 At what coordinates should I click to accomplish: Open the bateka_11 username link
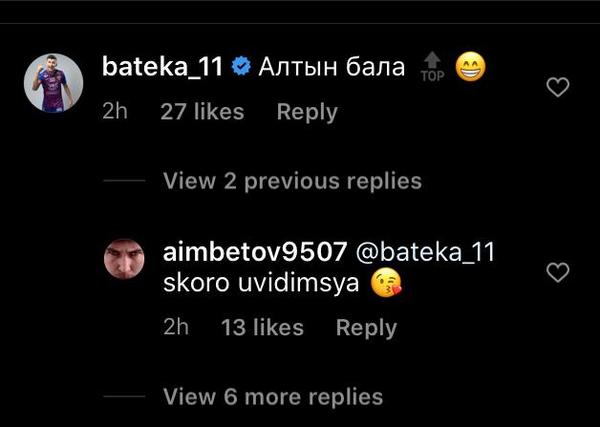(163, 68)
